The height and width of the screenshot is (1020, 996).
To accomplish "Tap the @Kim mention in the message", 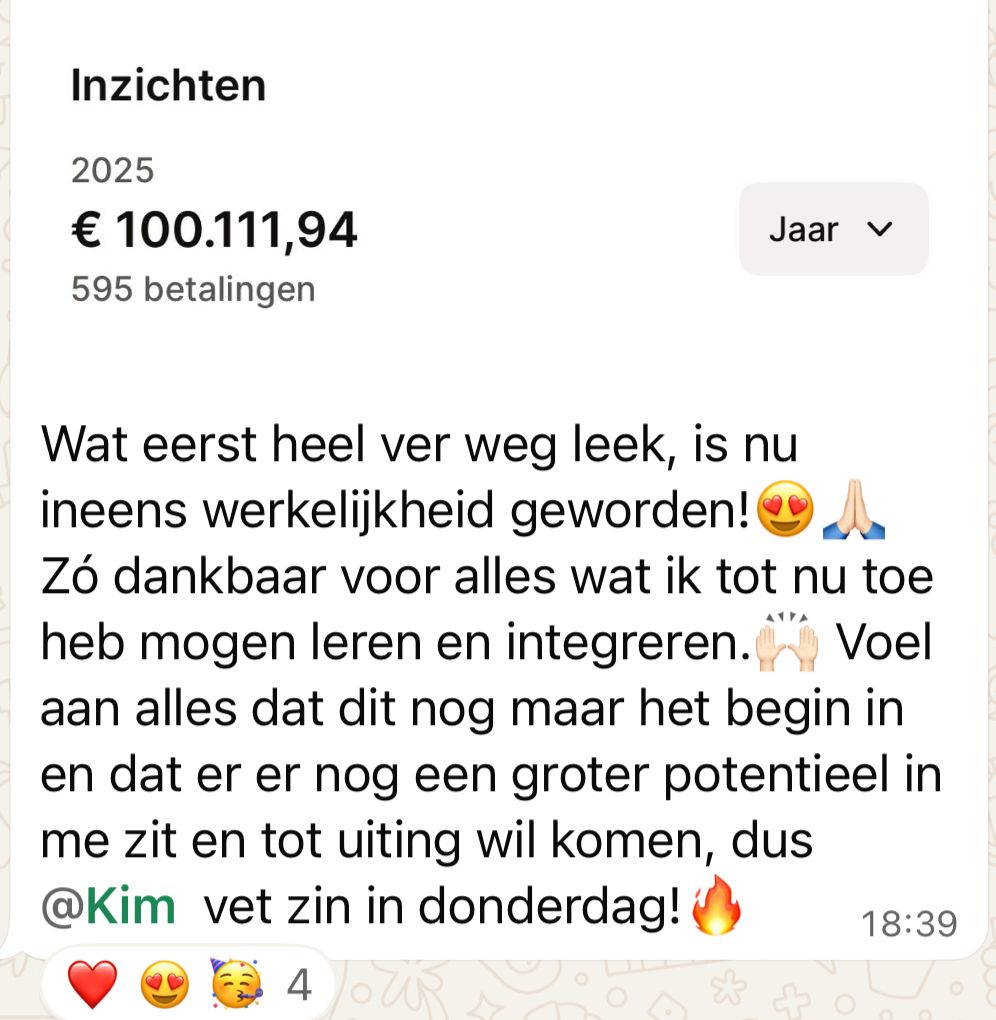I will 108,907.
